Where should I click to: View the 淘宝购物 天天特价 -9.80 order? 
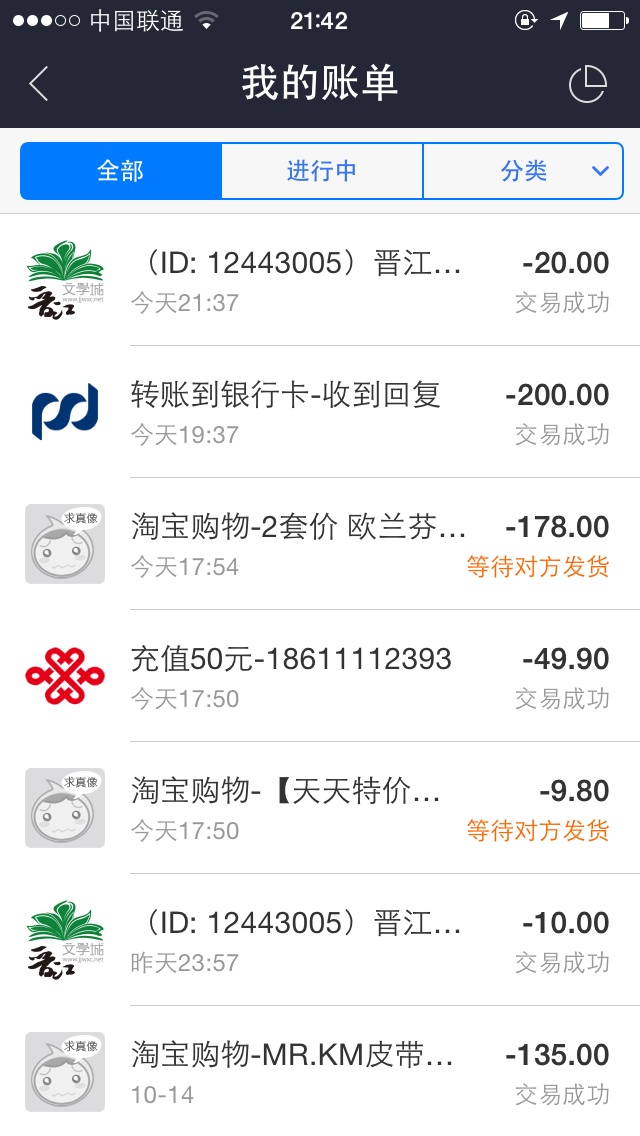point(320,808)
